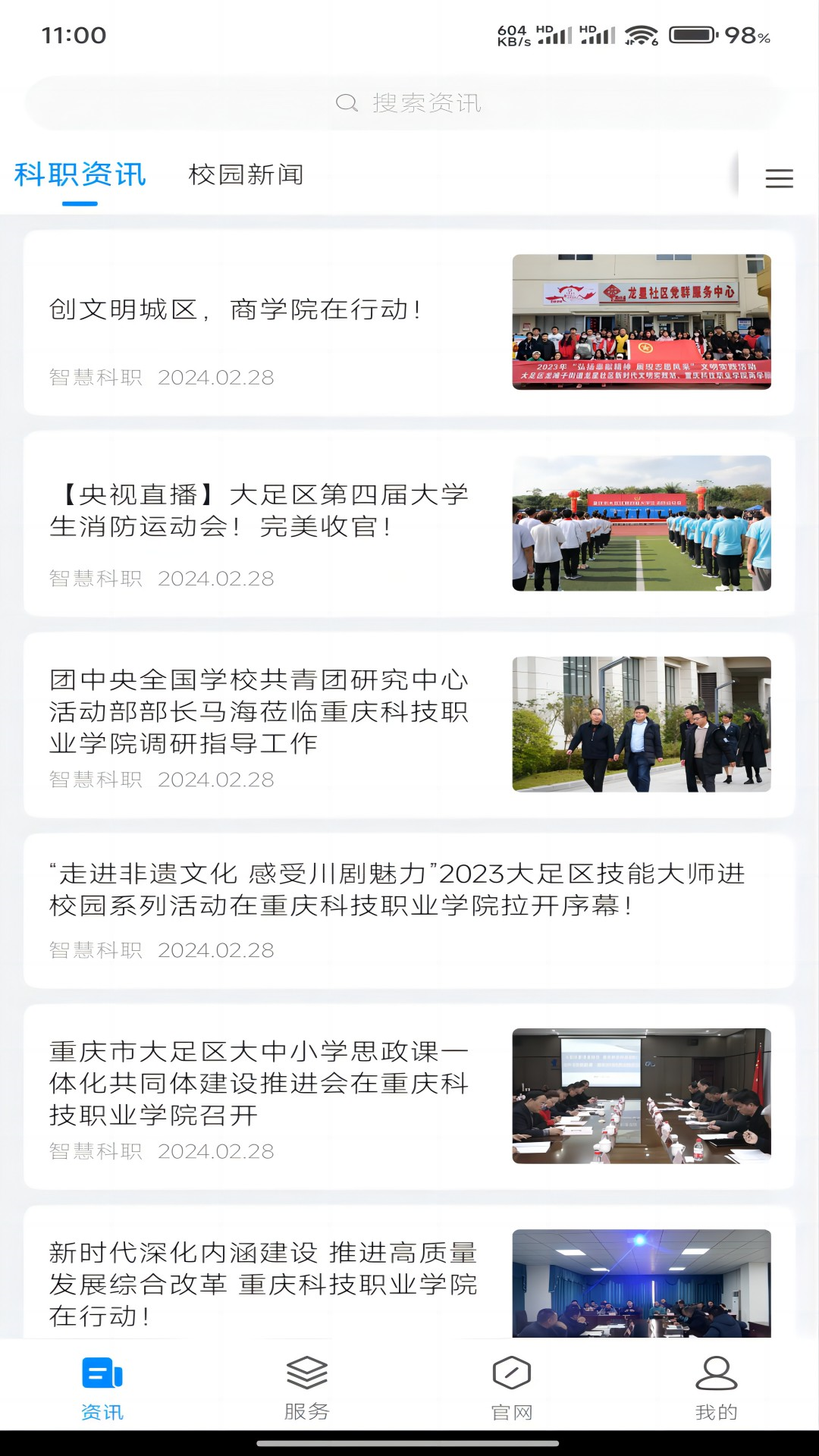
Task: Select the 科职资讯 tab
Action: 79,174
